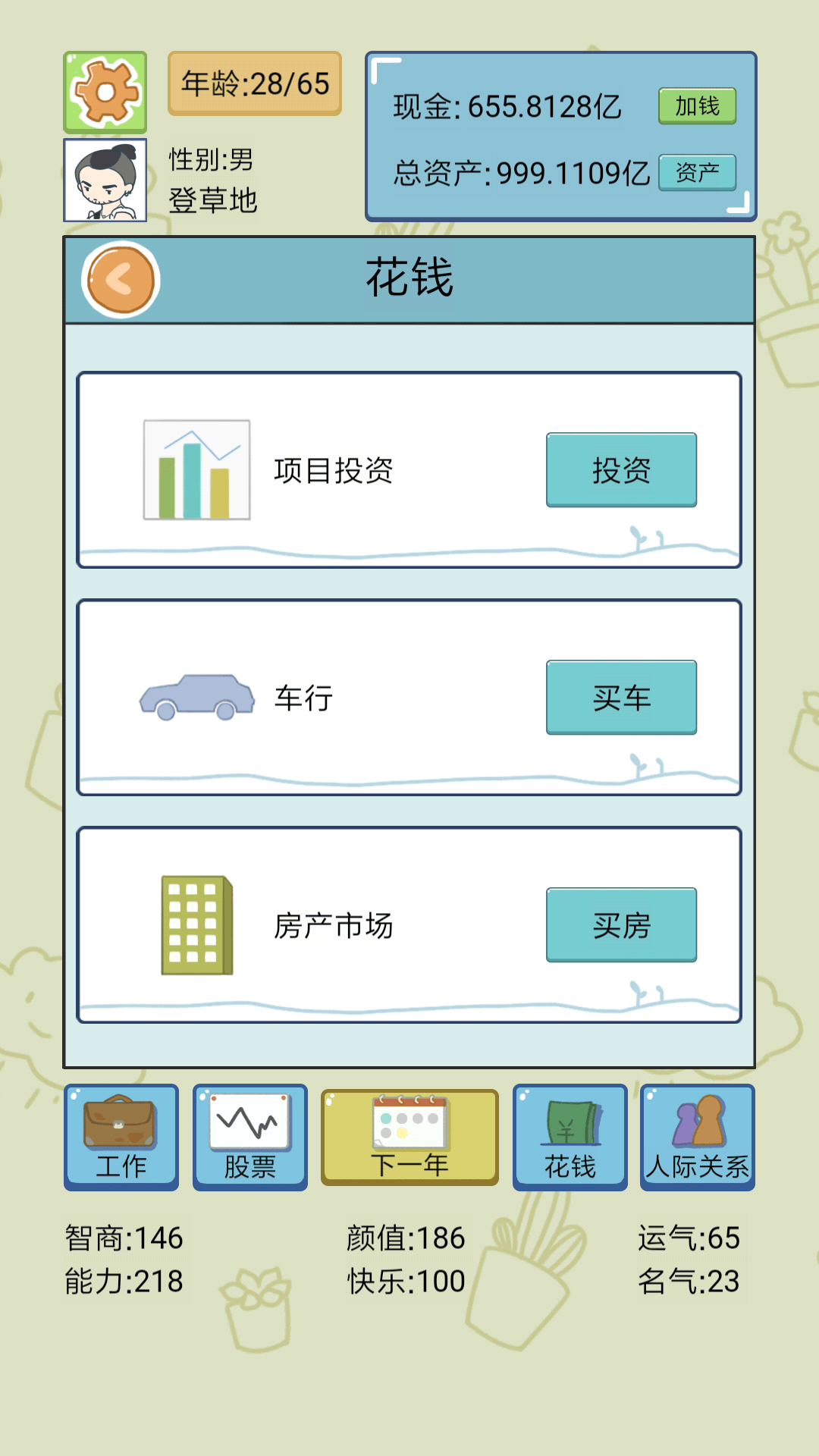Viewport: 819px width, 1456px height.
Task: Click the orange back arrow button
Action: click(120, 278)
